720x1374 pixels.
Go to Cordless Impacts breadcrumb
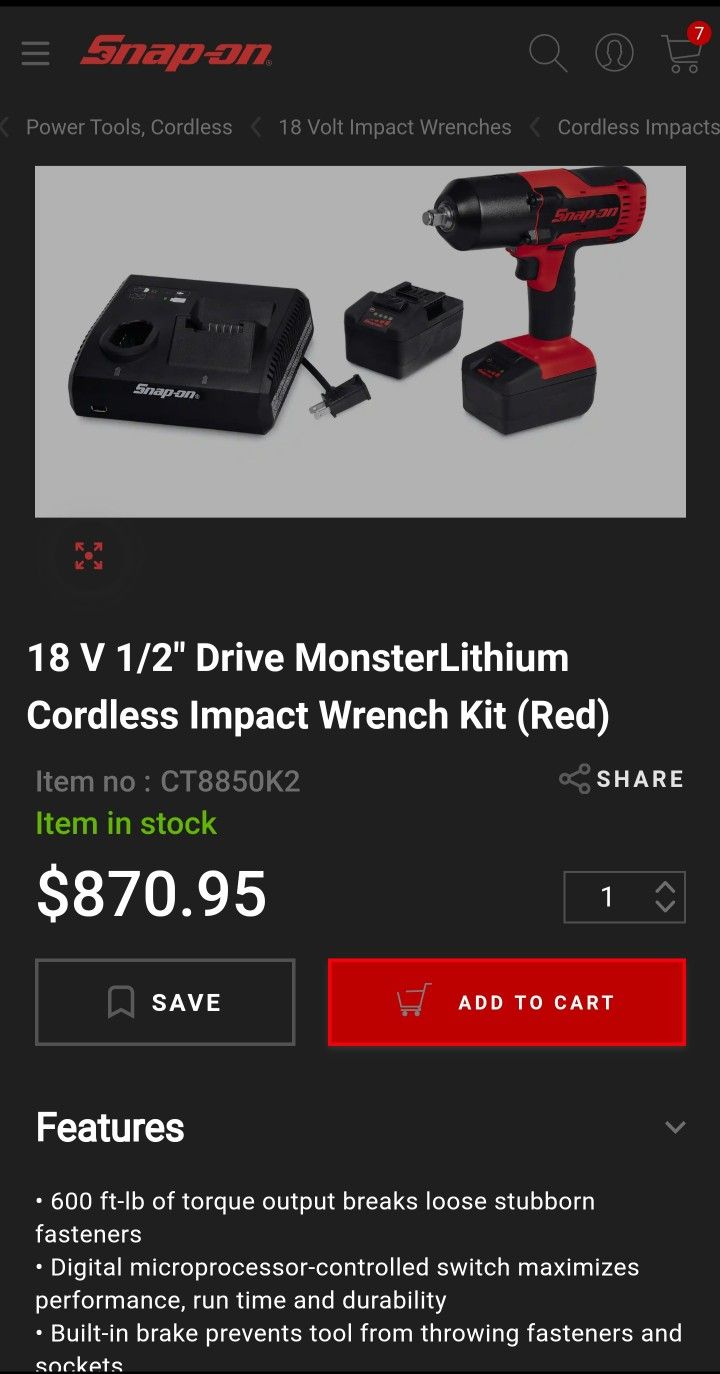[638, 127]
